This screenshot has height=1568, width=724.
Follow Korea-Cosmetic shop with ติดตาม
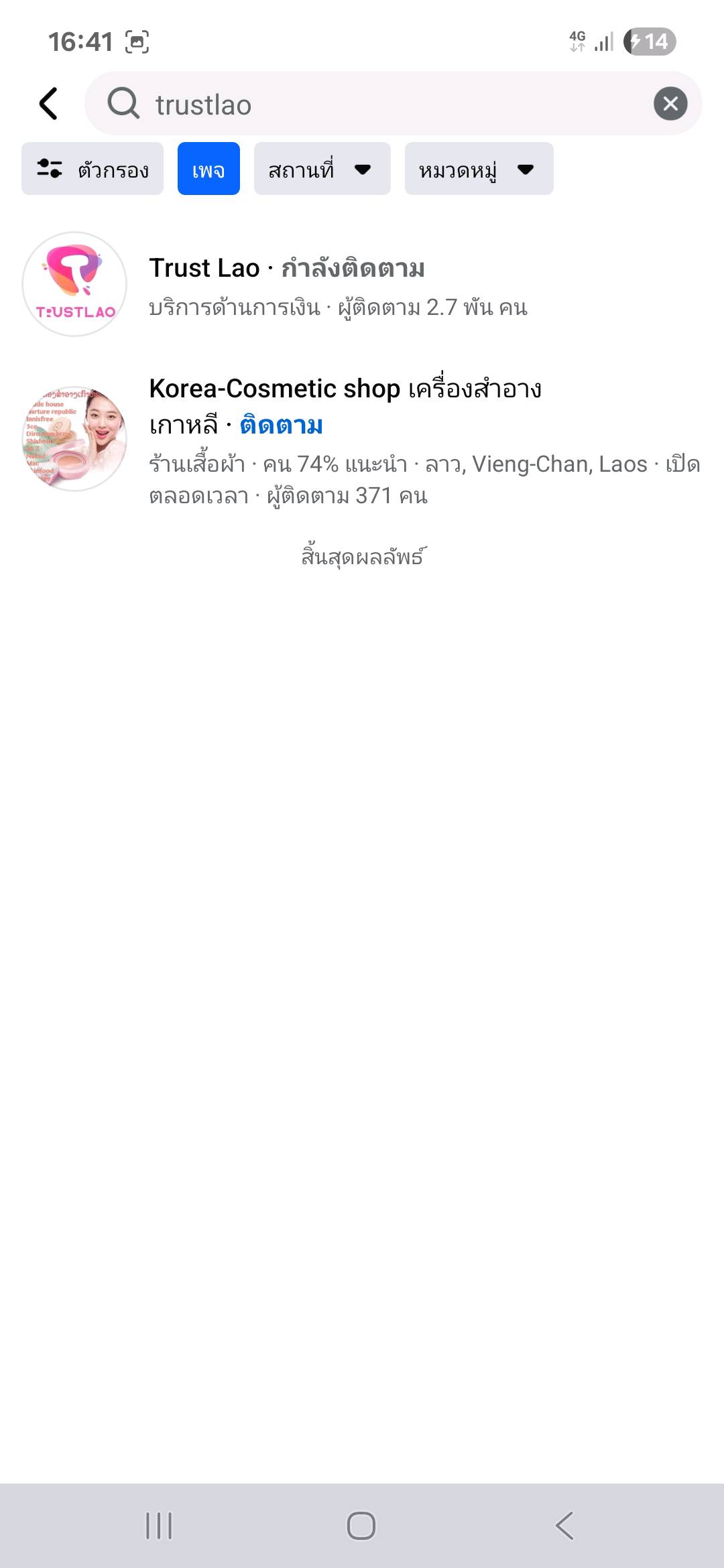point(282,426)
